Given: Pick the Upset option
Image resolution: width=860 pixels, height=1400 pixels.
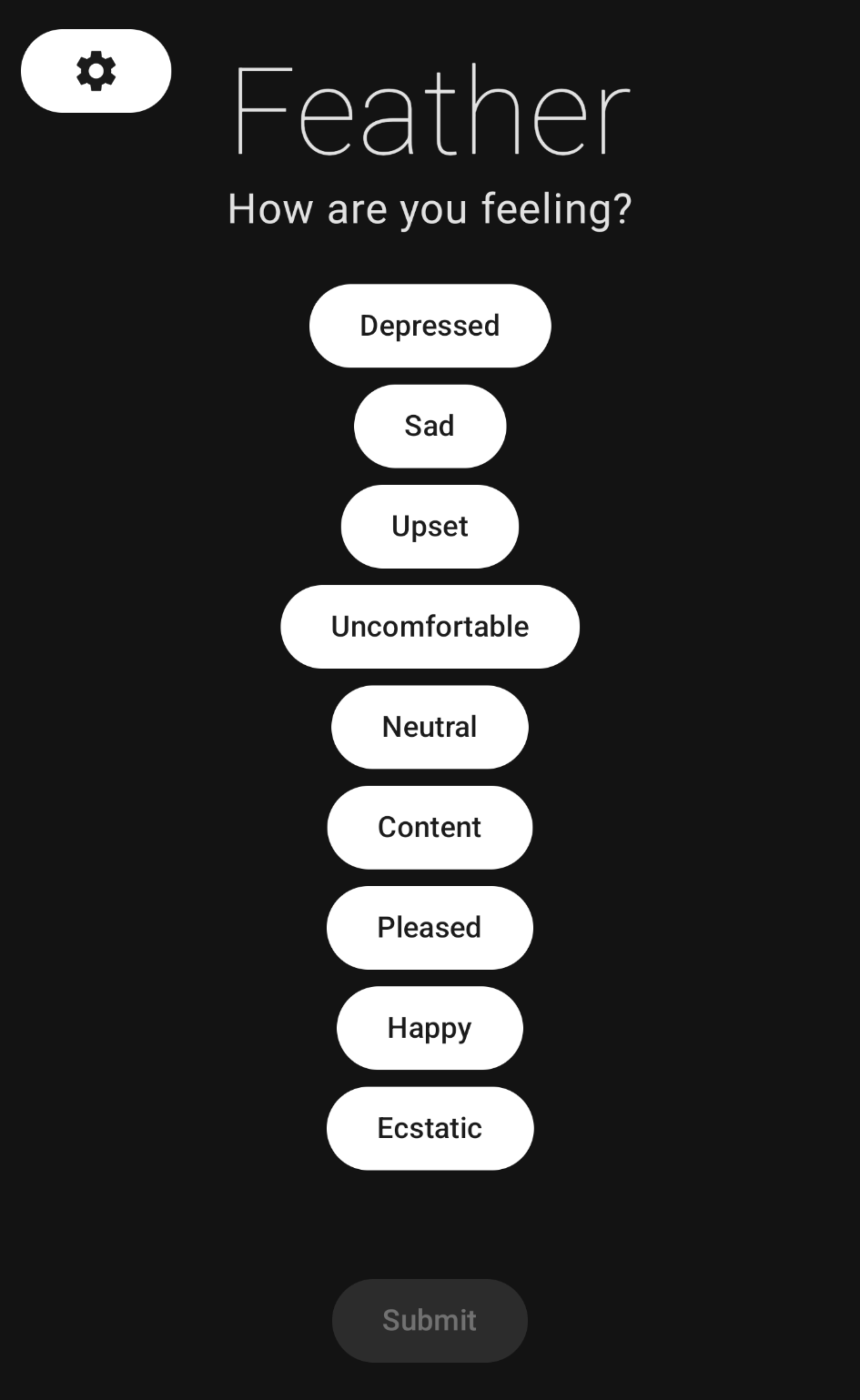Looking at the screenshot, I should coord(430,527).
